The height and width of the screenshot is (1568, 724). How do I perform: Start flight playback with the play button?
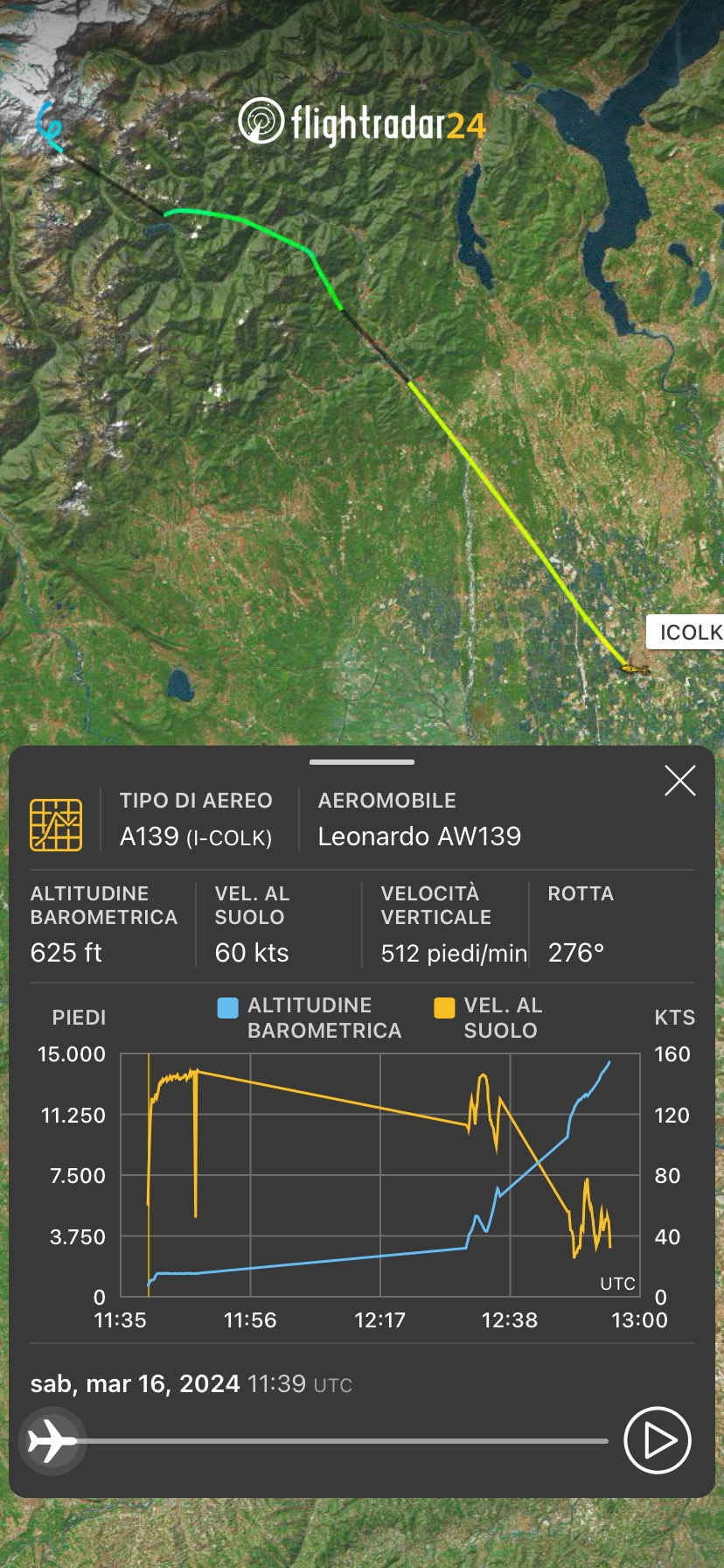(x=657, y=1440)
